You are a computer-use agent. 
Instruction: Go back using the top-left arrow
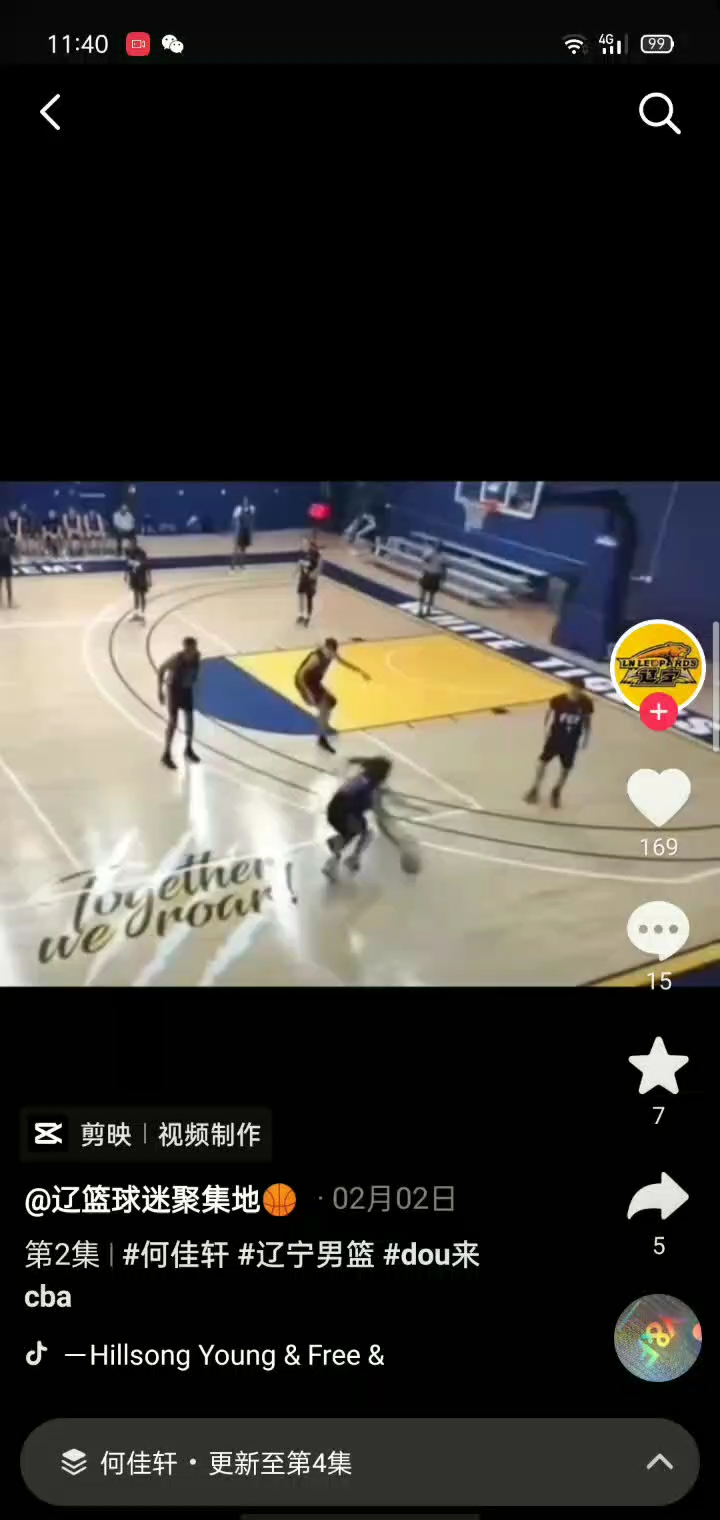(x=50, y=113)
